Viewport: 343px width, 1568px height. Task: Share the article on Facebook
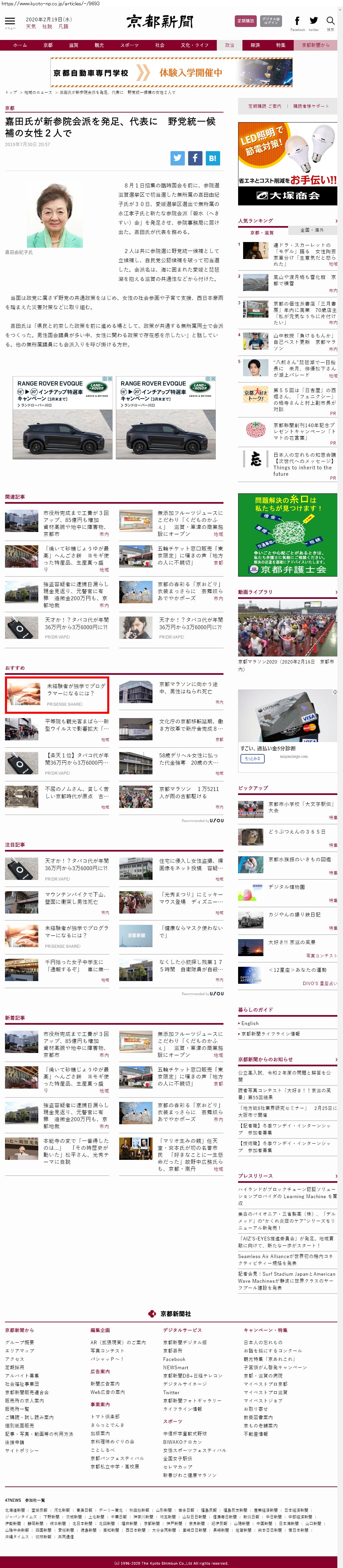(x=195, y=158)
